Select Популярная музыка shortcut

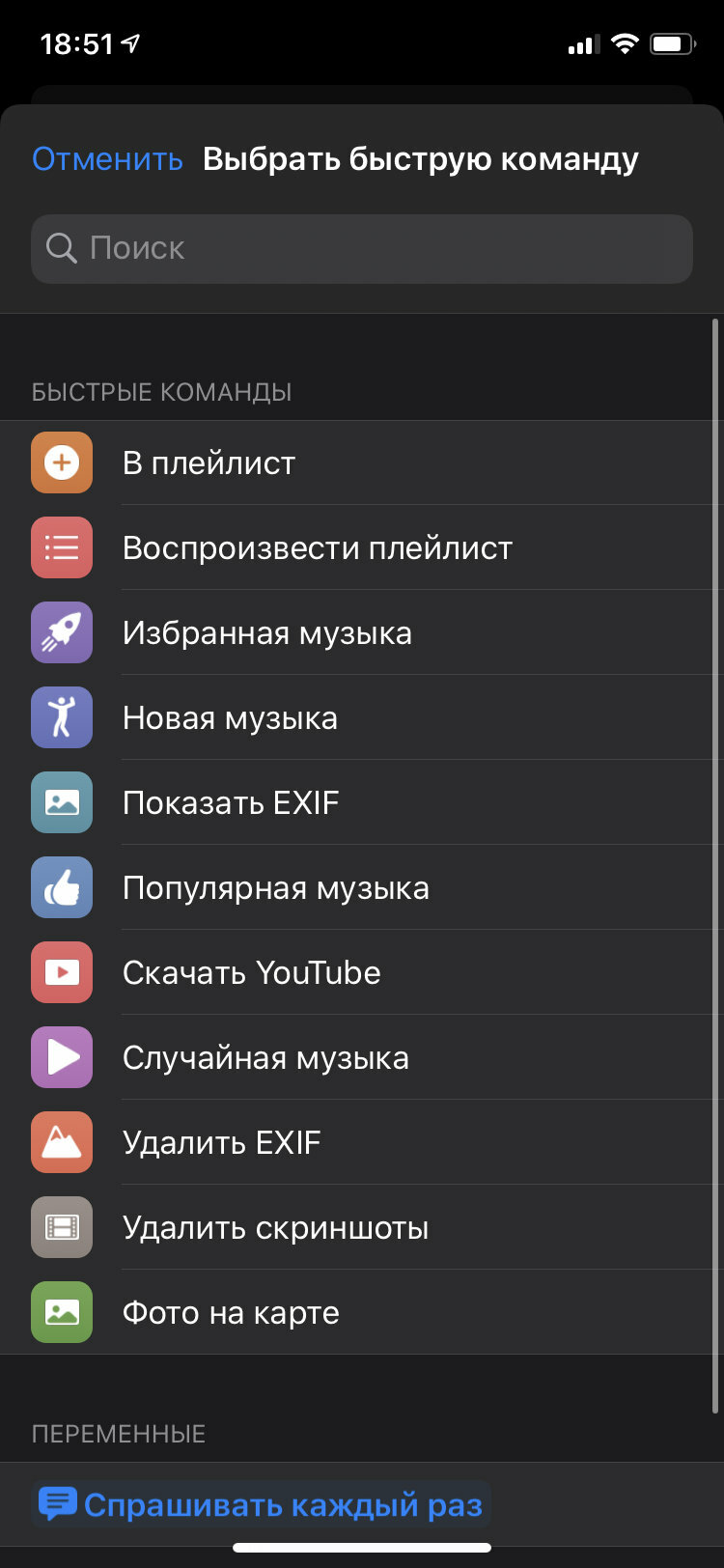coord(362,887)
